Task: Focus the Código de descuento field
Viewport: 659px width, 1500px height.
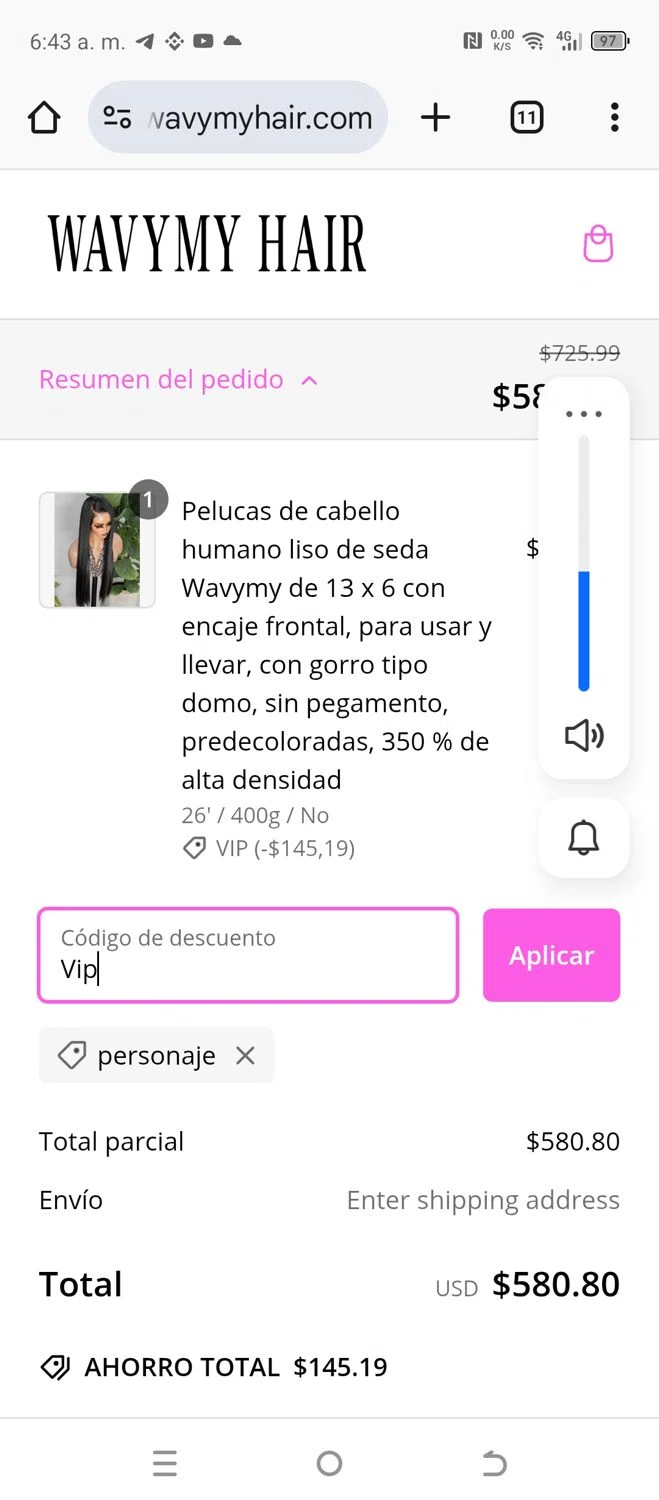Action: pos(247,955)
